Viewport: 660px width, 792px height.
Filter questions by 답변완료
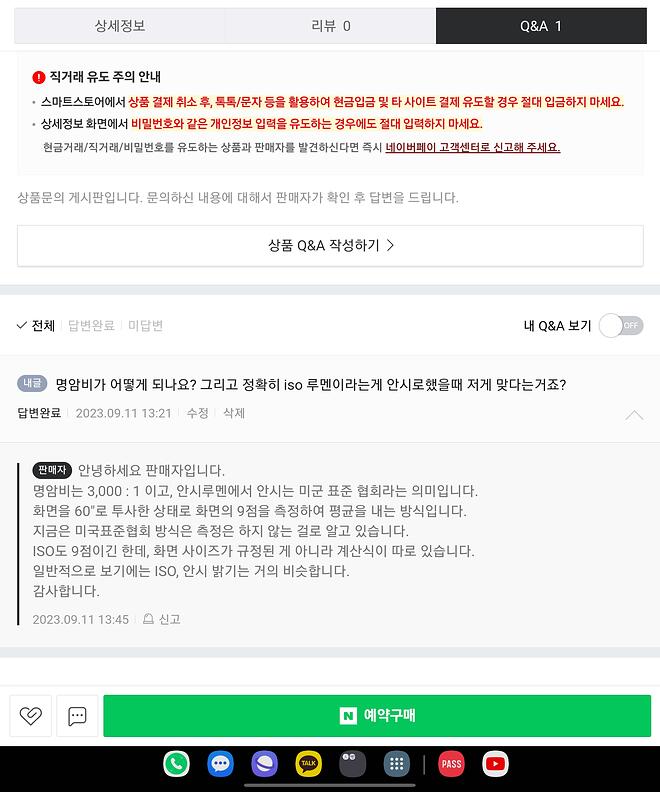click(x=91, y=326)
